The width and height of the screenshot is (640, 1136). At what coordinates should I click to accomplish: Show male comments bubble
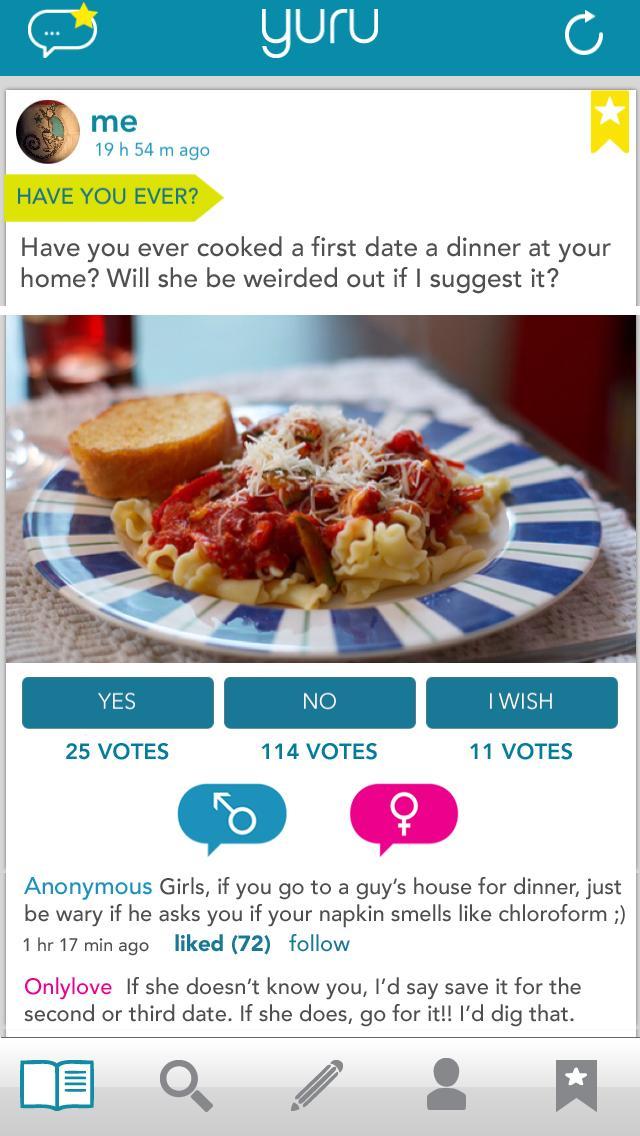coord(232,818)
